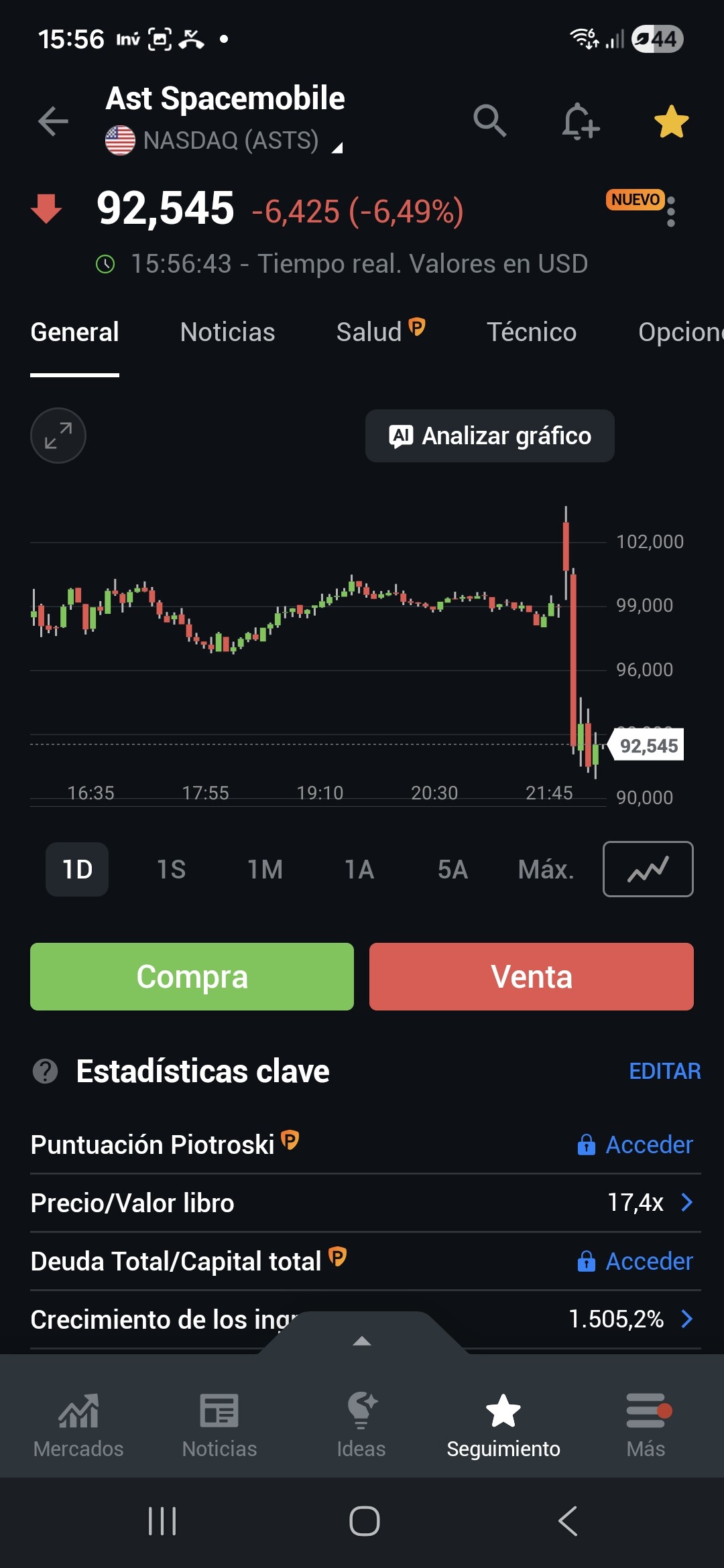This screenshot has width=724, height=1568.
Task: Select the Técnico tab
Action: (x=531, y=332)
